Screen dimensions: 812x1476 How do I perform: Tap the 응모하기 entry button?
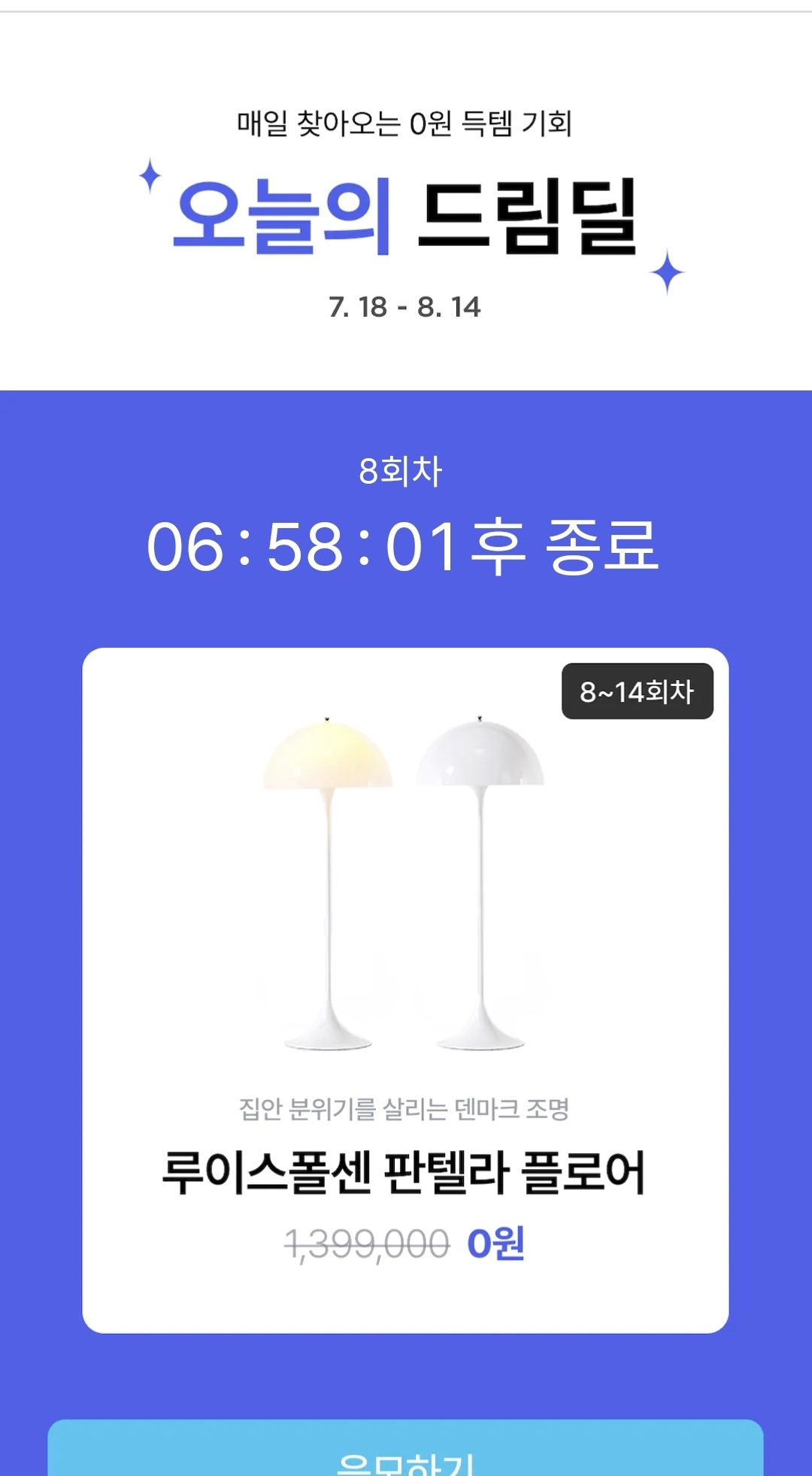405,1452
